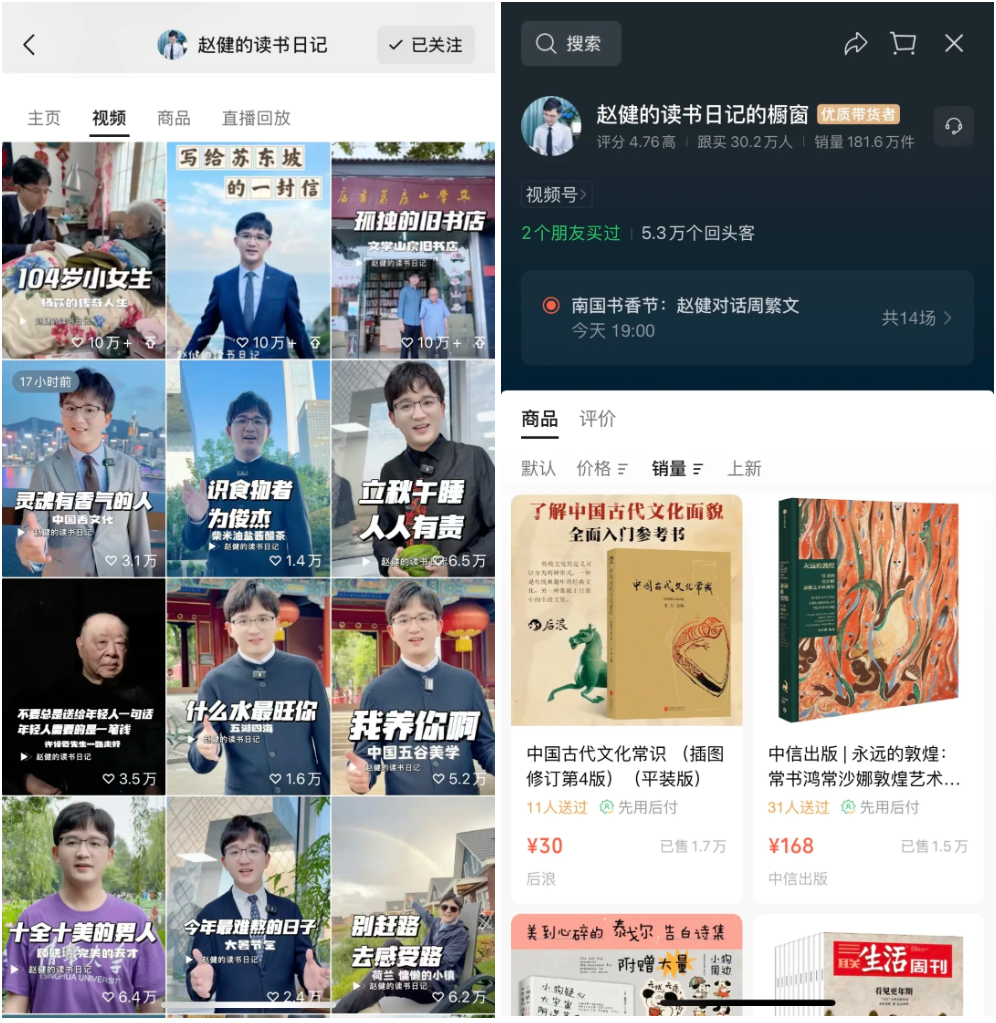Switch to the 商品 tab in profile
996x1023 pixels.
(x=174, y=118)
